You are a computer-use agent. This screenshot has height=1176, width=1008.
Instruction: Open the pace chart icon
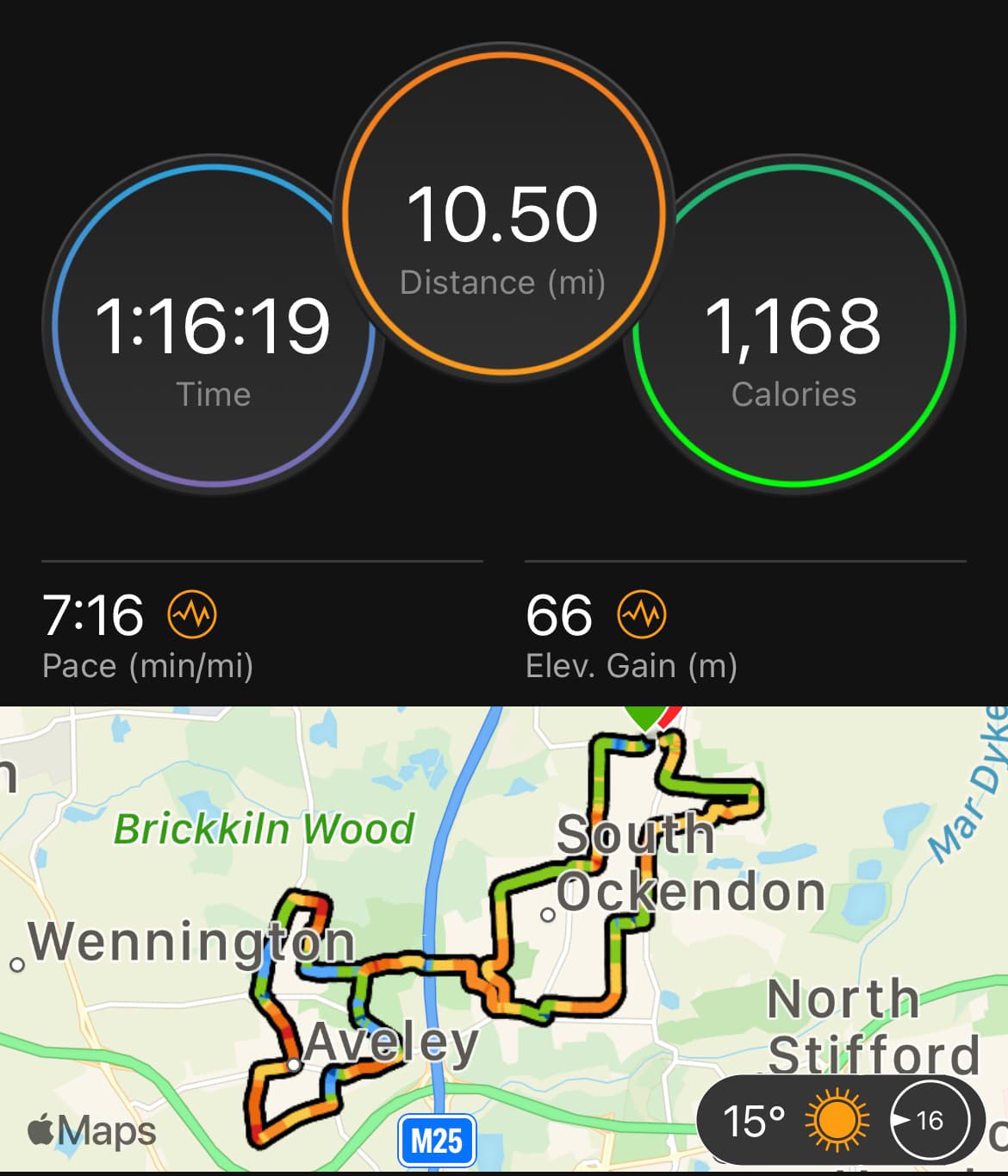(x=192, y=614)
